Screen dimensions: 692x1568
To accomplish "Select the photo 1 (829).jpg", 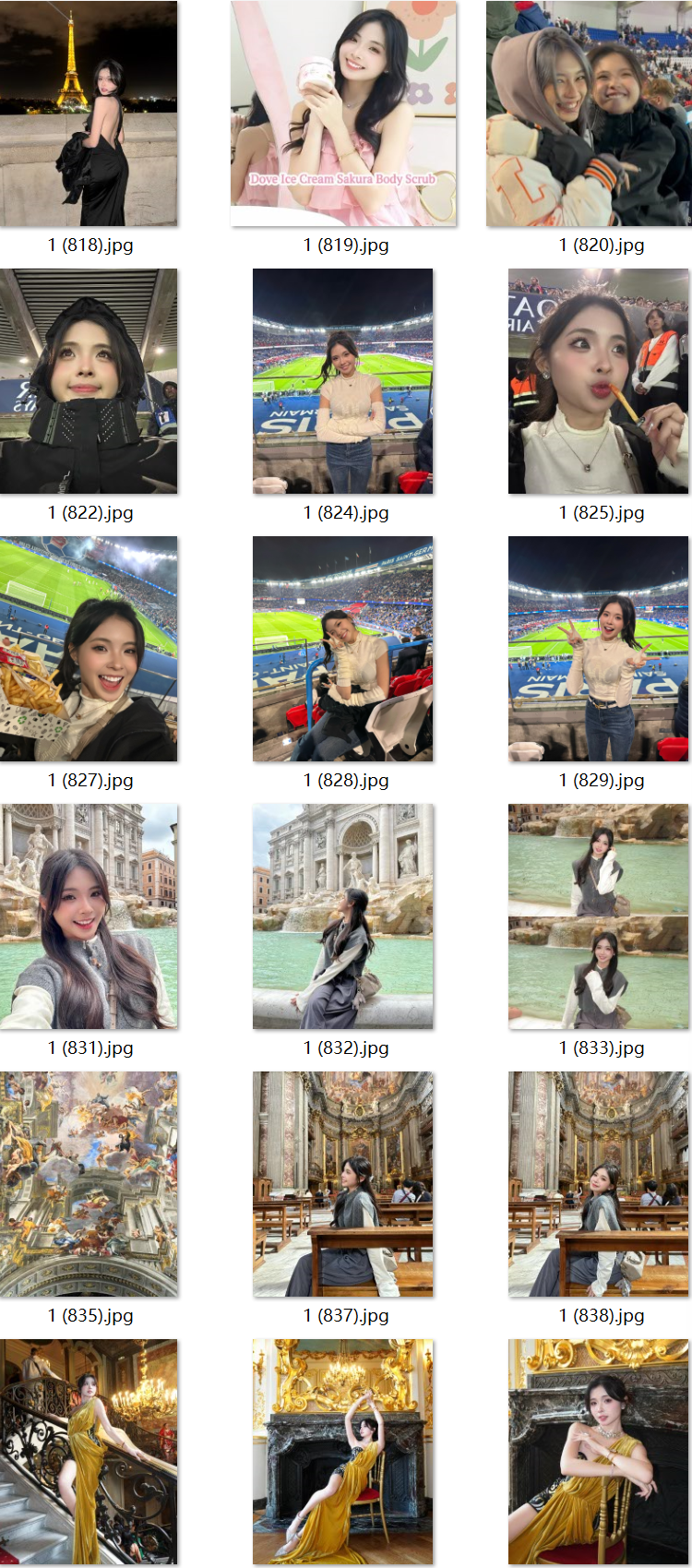I will click(x=598, y=649).
